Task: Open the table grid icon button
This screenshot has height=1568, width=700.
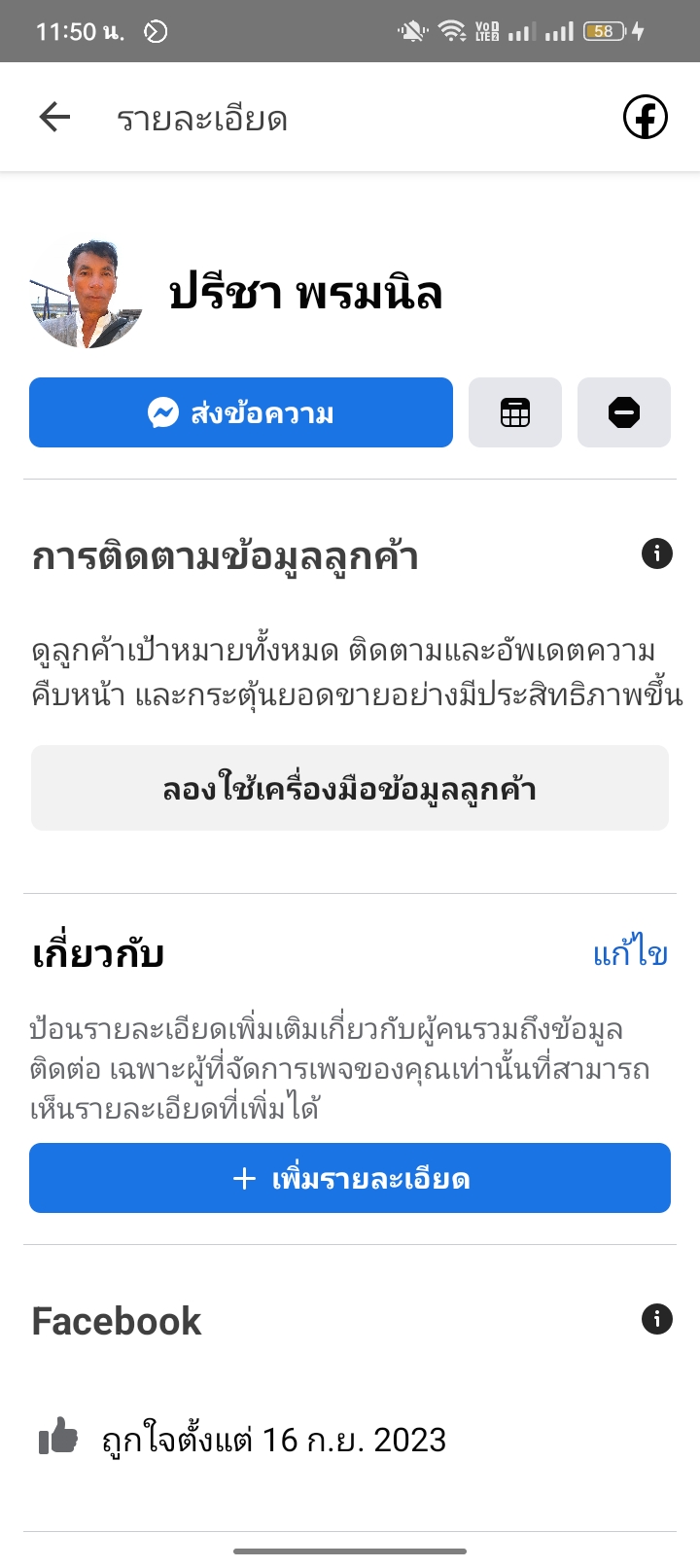Action: point(515,412)
